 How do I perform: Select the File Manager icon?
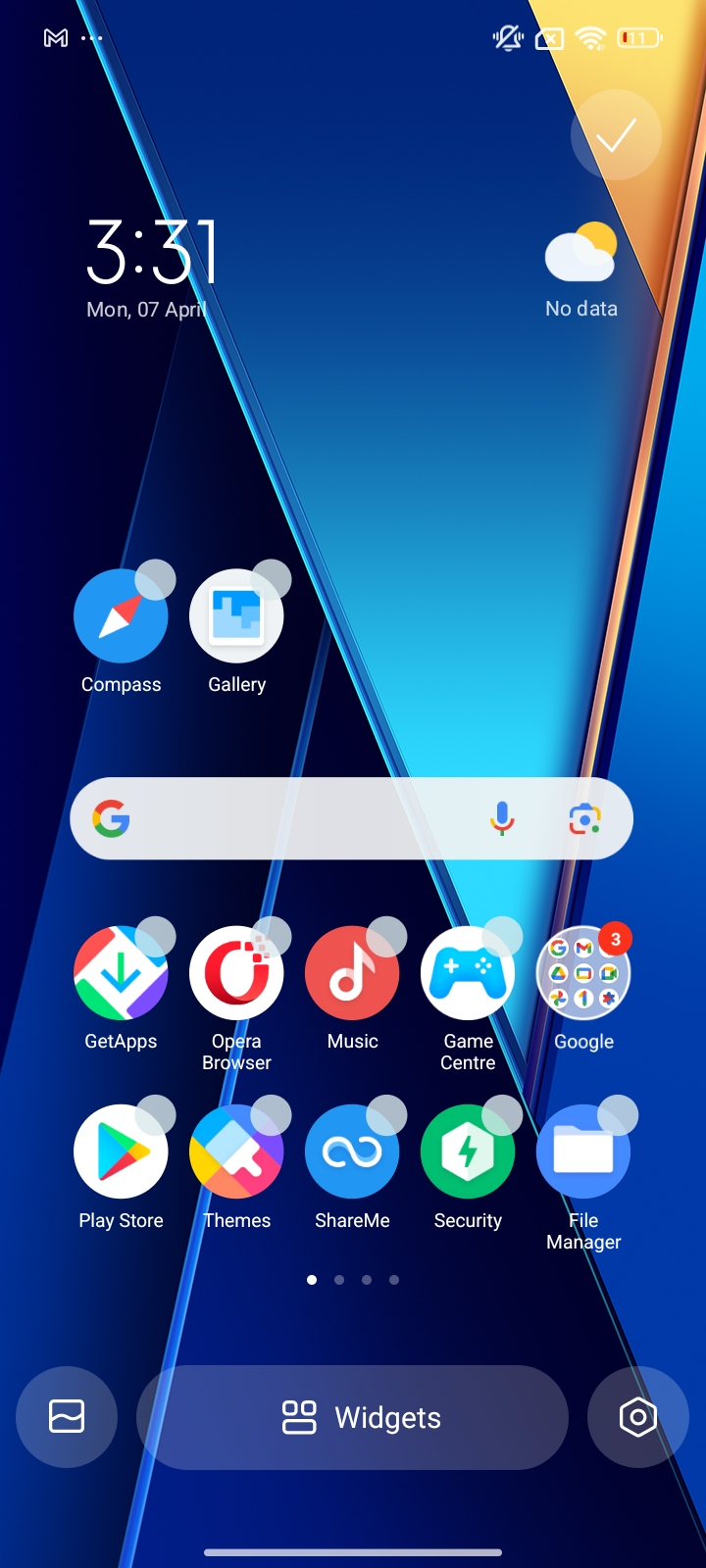(583, 1151)
